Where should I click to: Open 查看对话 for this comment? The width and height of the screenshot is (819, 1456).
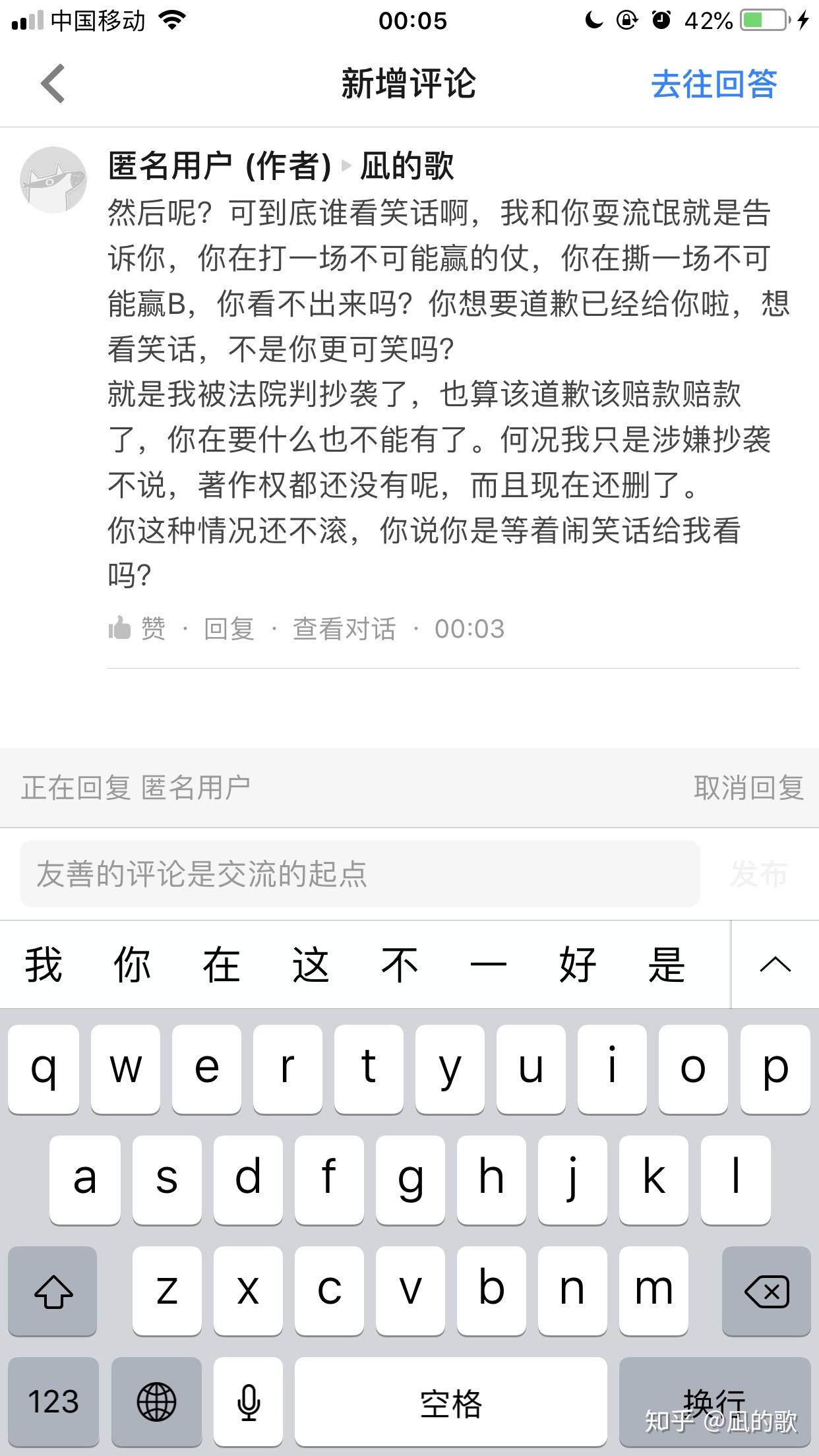coord(344,628)
